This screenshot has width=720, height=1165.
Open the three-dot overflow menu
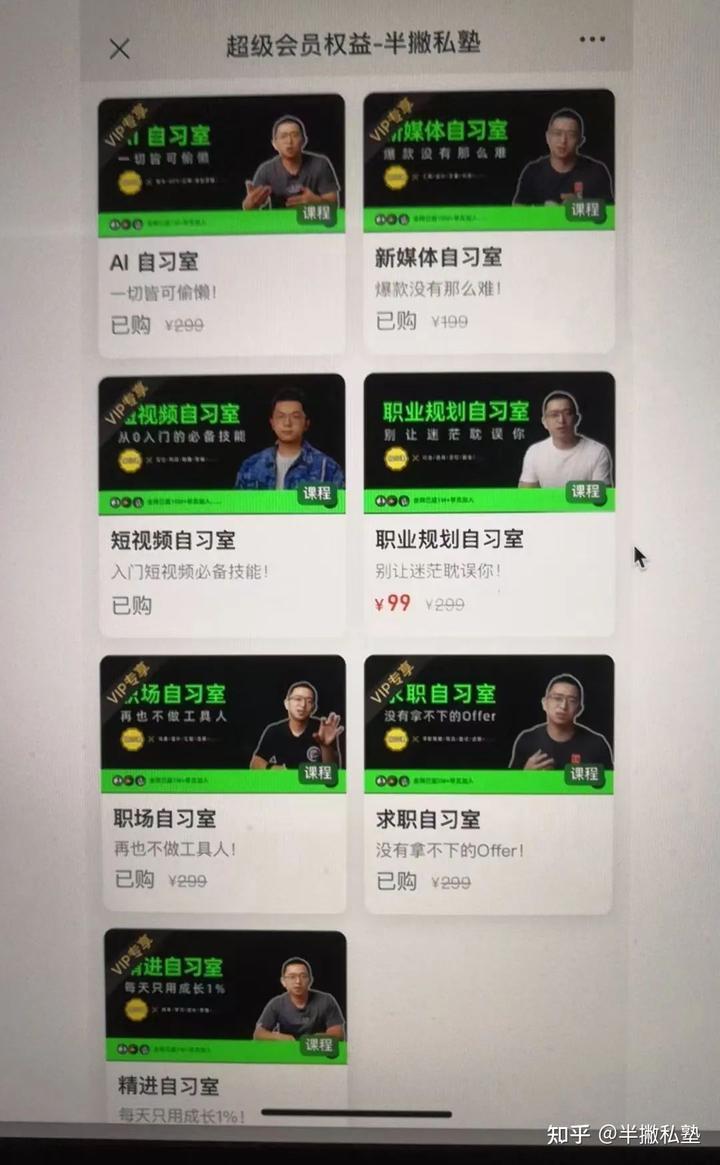click(592, 40)
